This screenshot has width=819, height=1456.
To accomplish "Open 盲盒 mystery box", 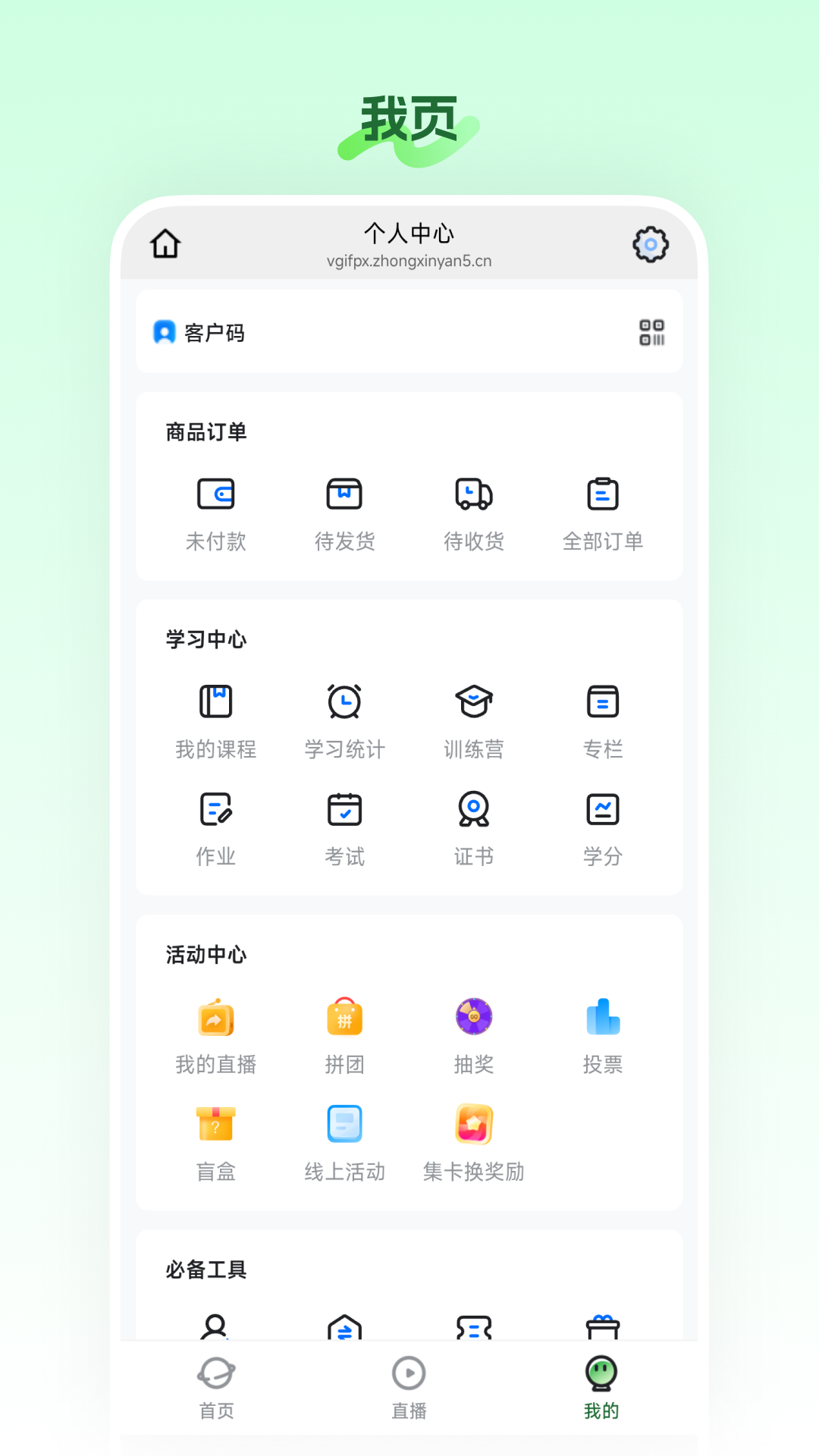I will pos(216,1141).
